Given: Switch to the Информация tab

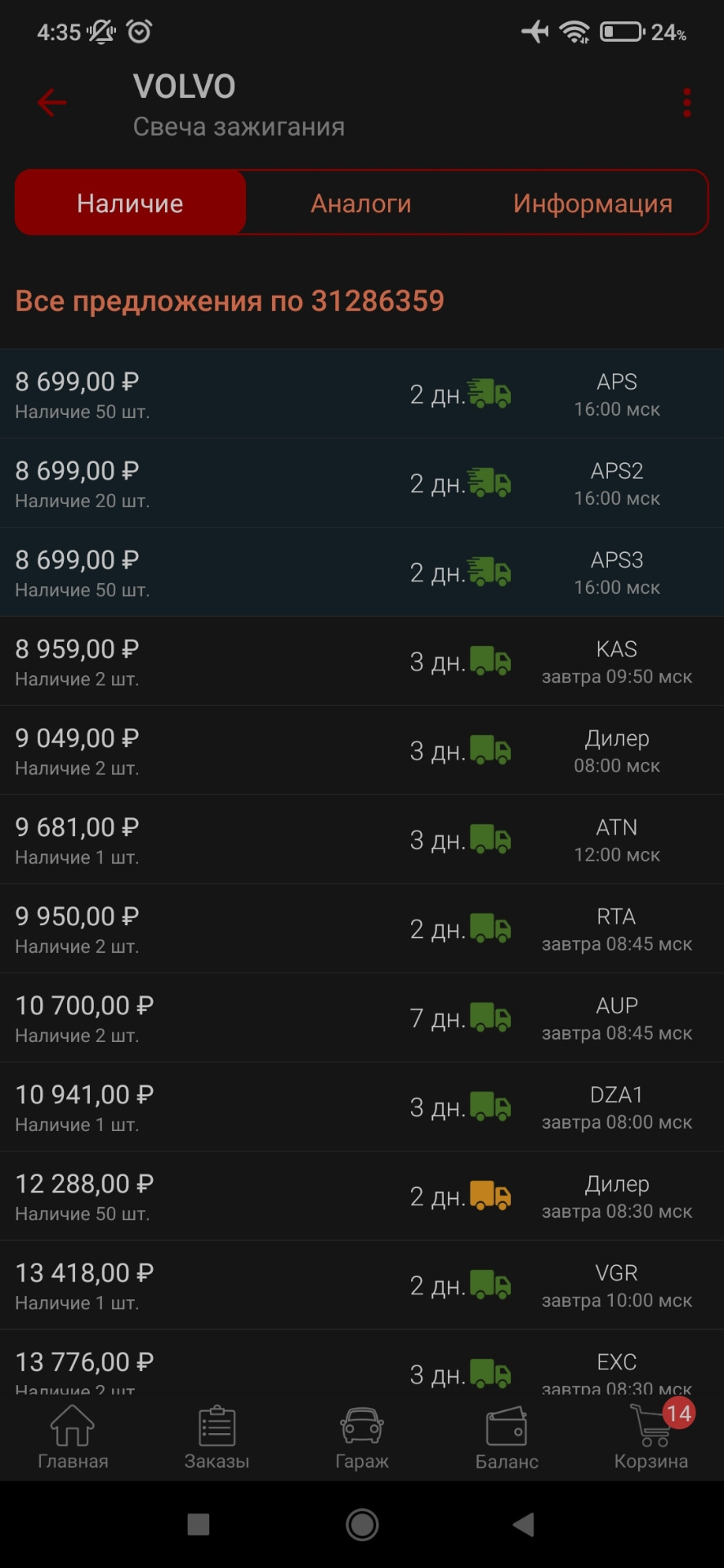Looking at the screenshot, I should 592,203.
